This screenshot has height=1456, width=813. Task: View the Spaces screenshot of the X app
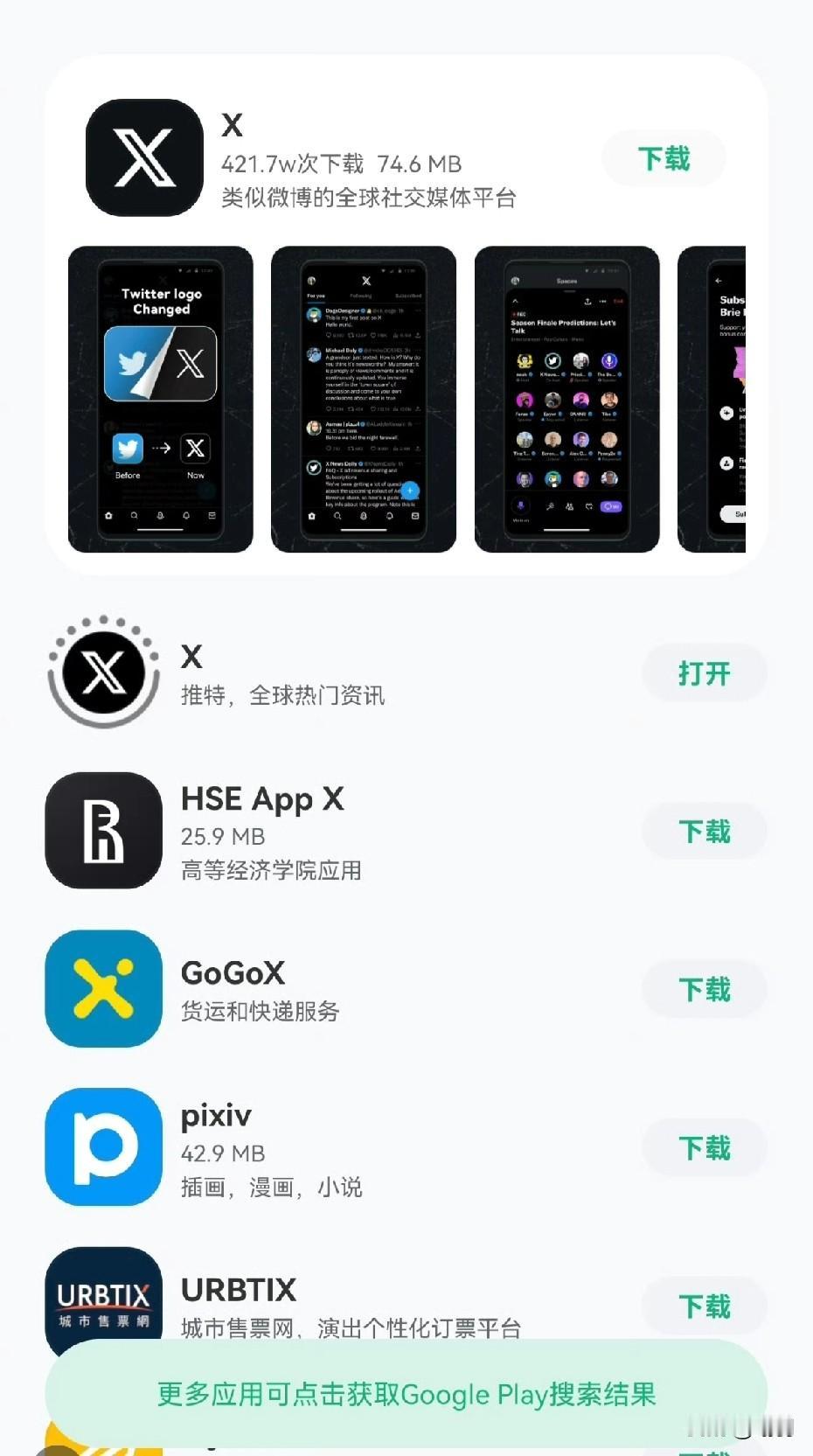point(566,401)
